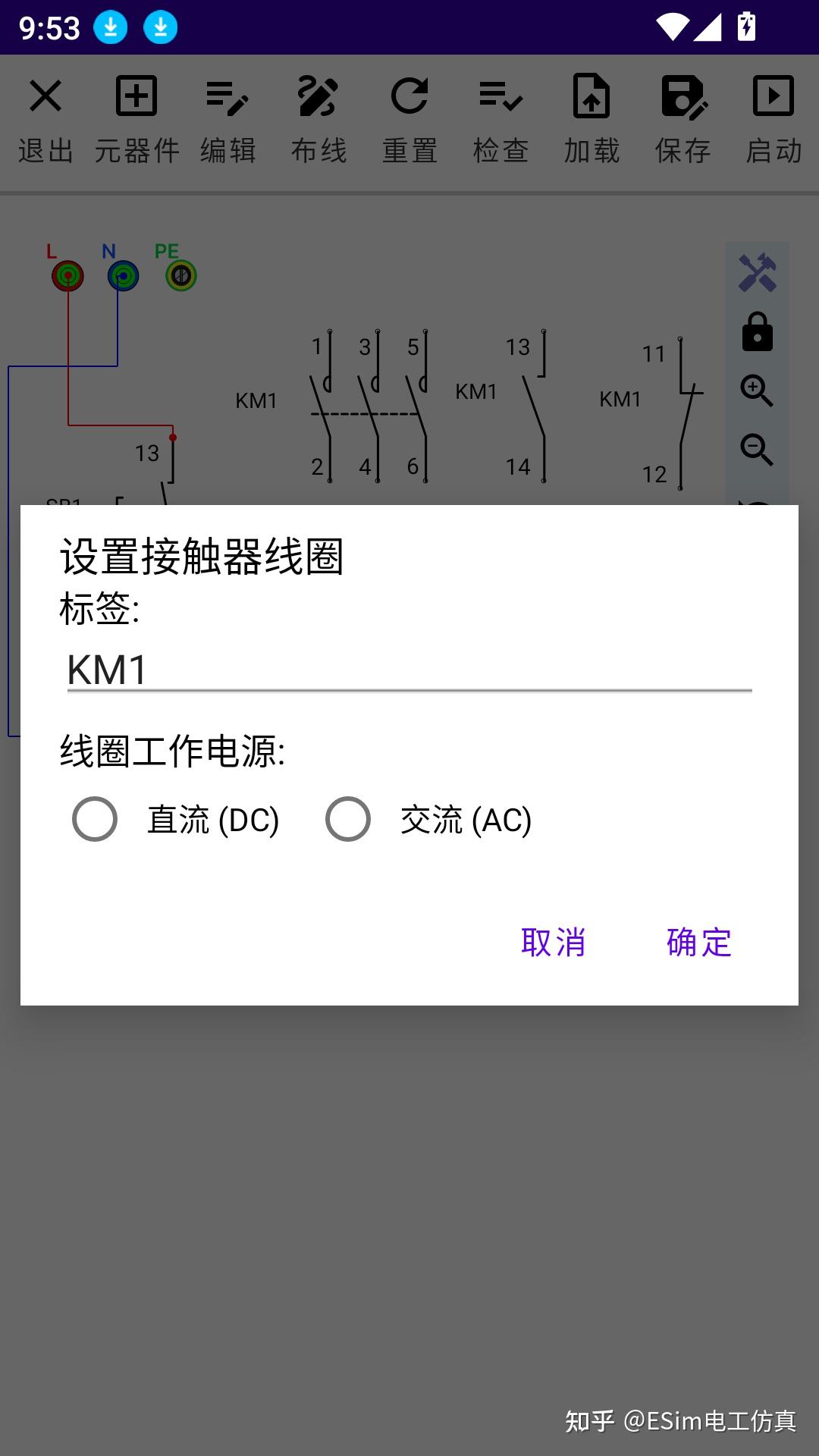Select the 直流 (DC) radio button
This screenshot has width=819, height=1456.
pyautogui.click(x=94, y=819)
